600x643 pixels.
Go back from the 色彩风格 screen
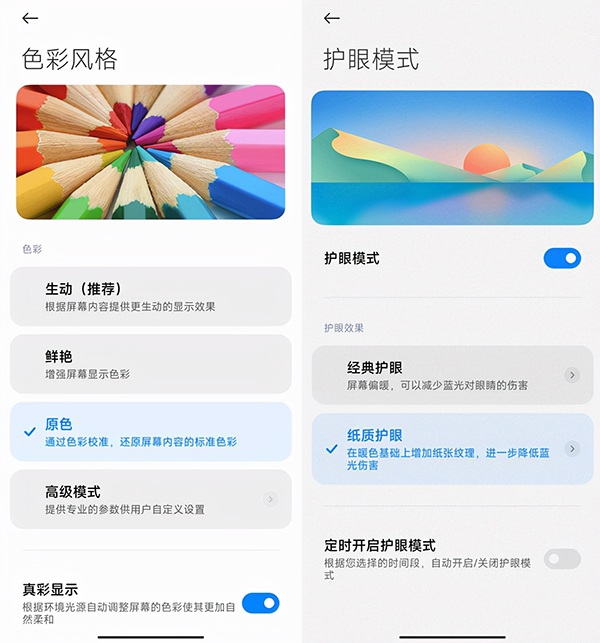31,18
